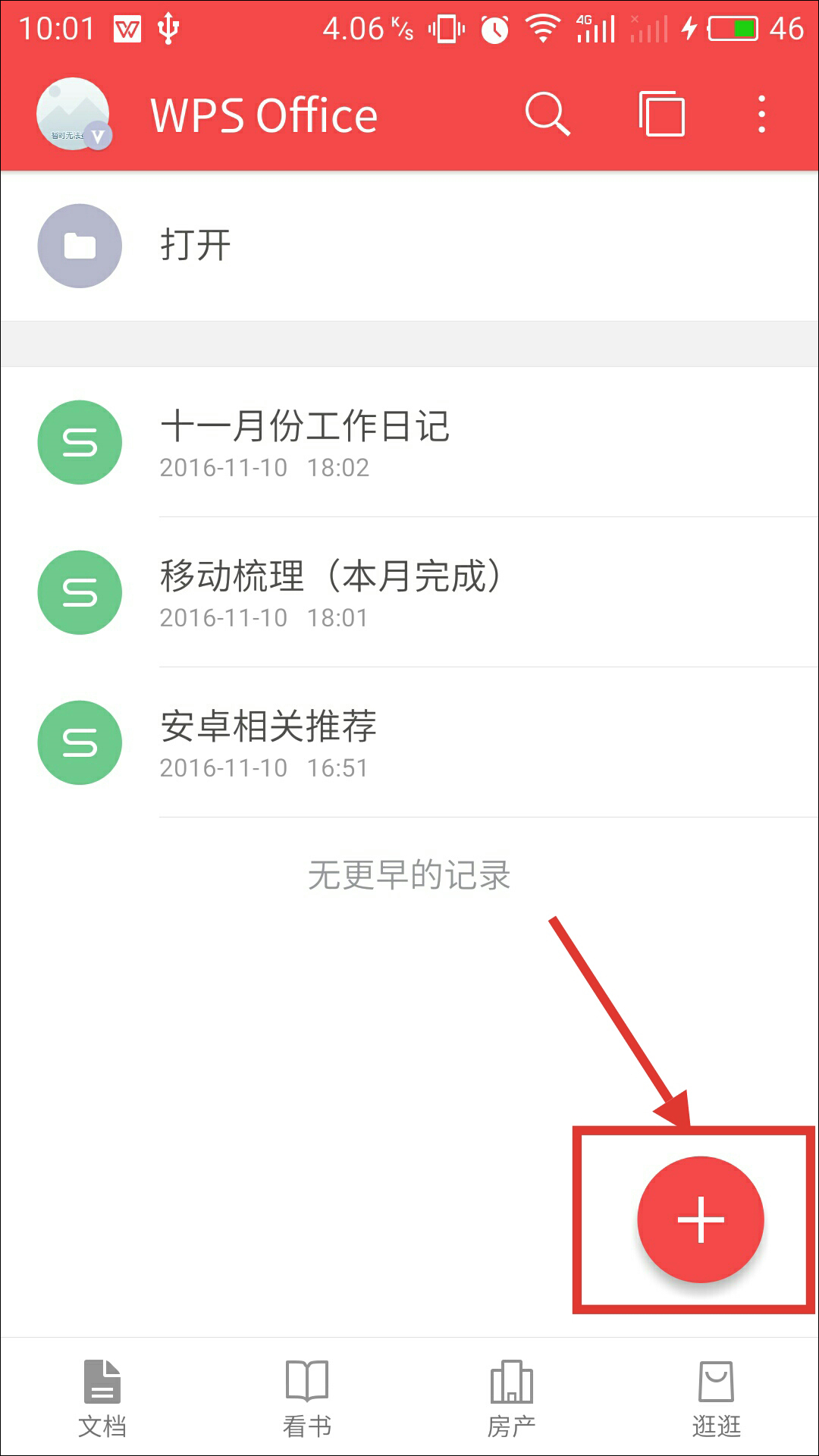Switch to the 房产 tab
Screen dimensions: 819x1456
point(512,1398)
